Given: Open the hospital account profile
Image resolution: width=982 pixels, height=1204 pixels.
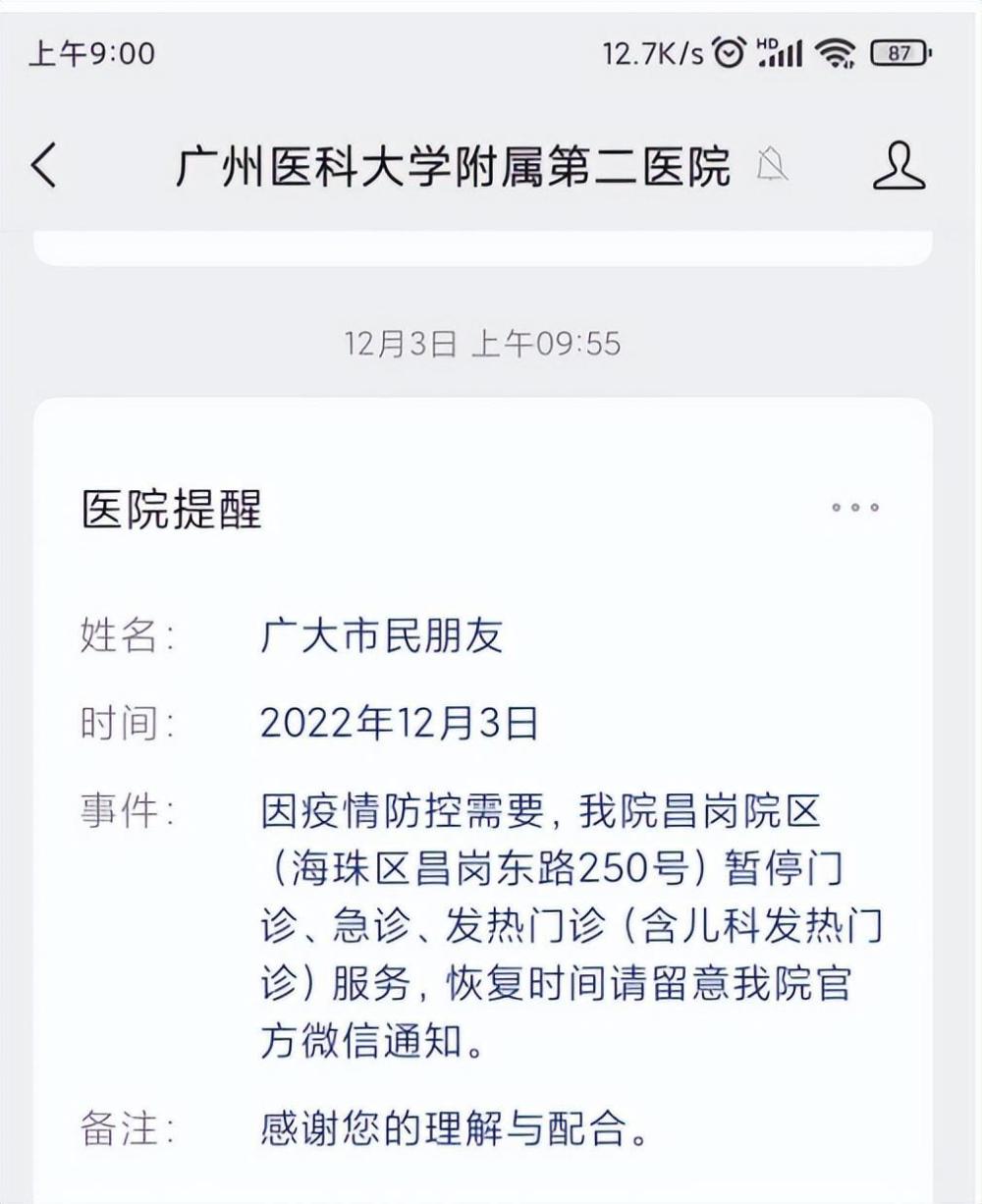Looking at the screenshot, I should point(899,165).
